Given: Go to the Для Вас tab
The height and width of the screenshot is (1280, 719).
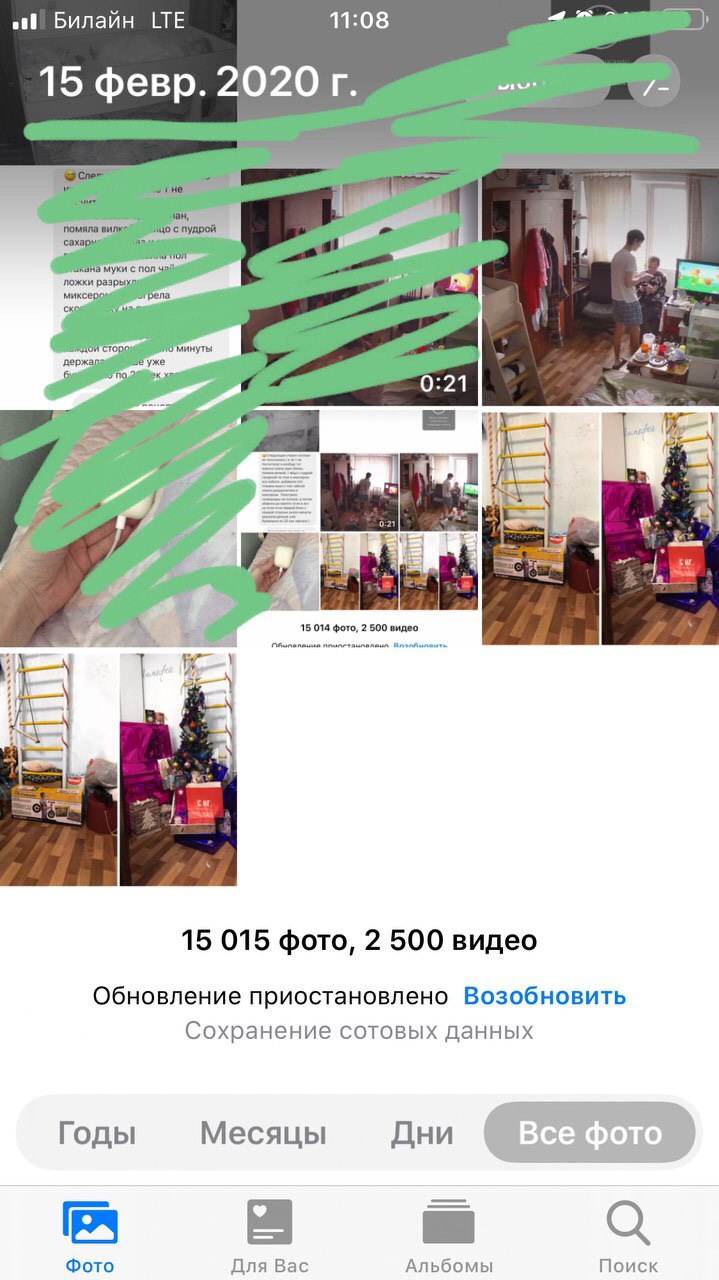Looking at the screenshot, I should pos(270,1236).
